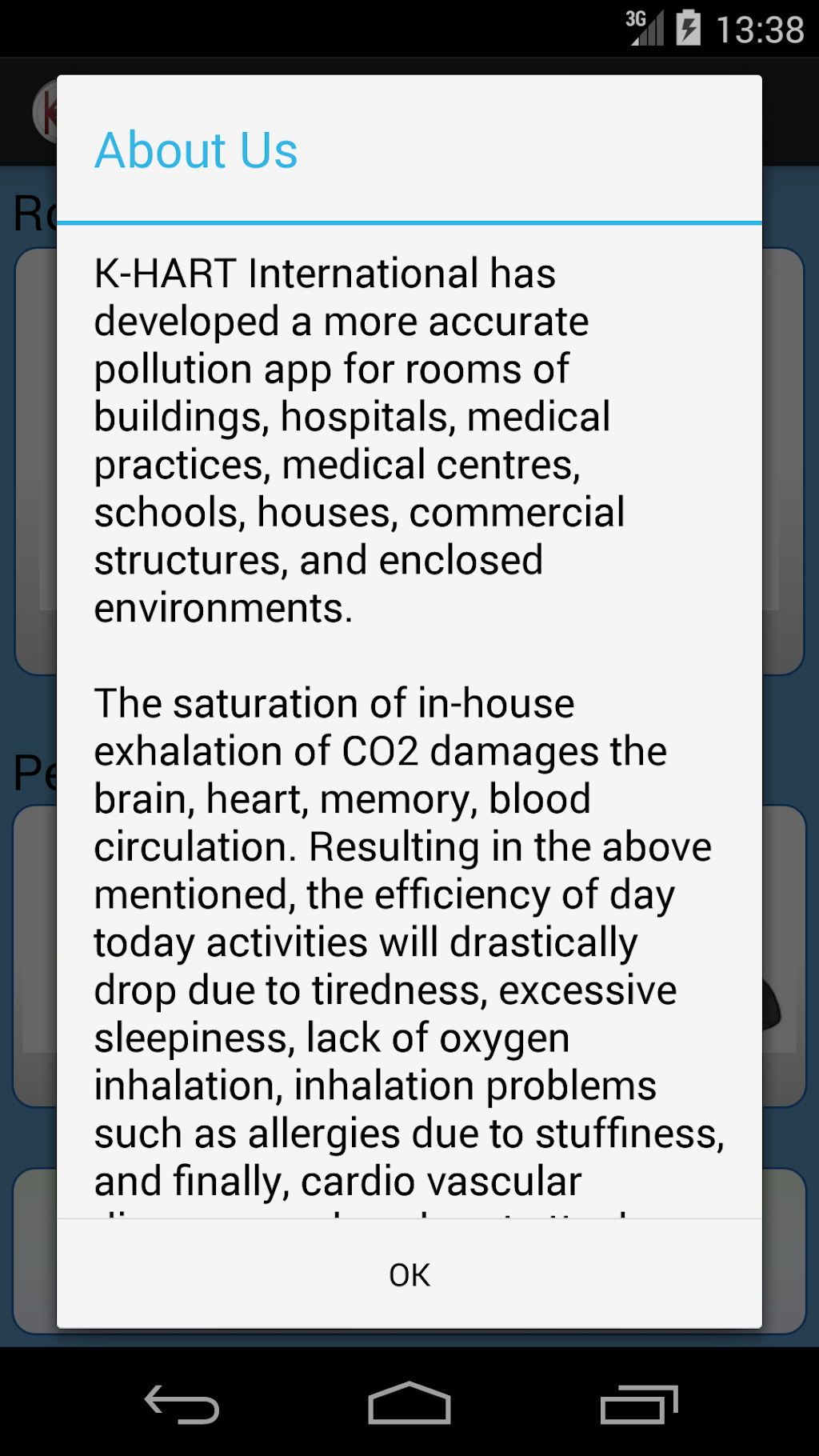Viewport: 819px width, 1456px height.
Task: Return to the home screen
Action: [409, 1403]
